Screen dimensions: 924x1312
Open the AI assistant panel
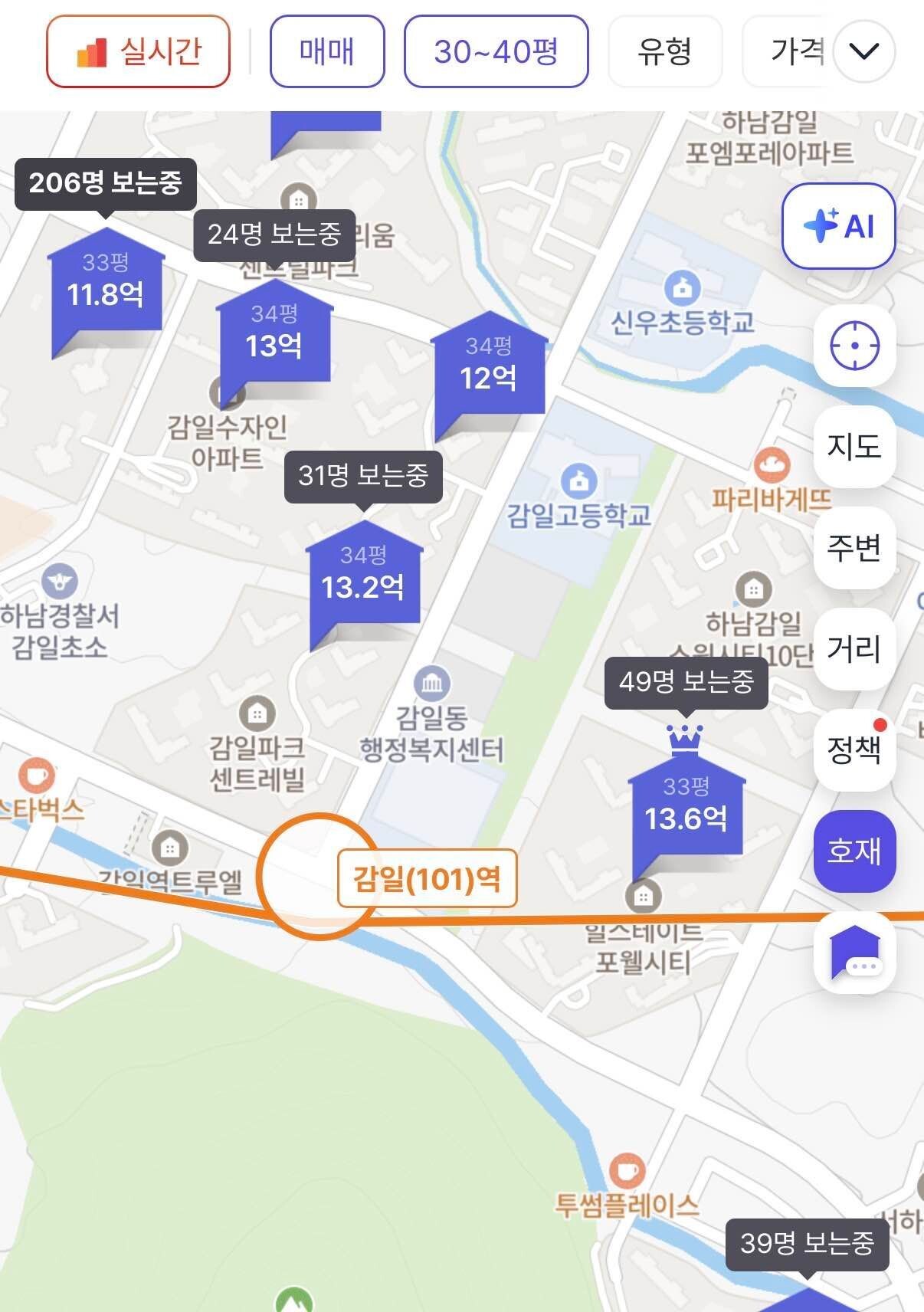[x=837, y=226]
